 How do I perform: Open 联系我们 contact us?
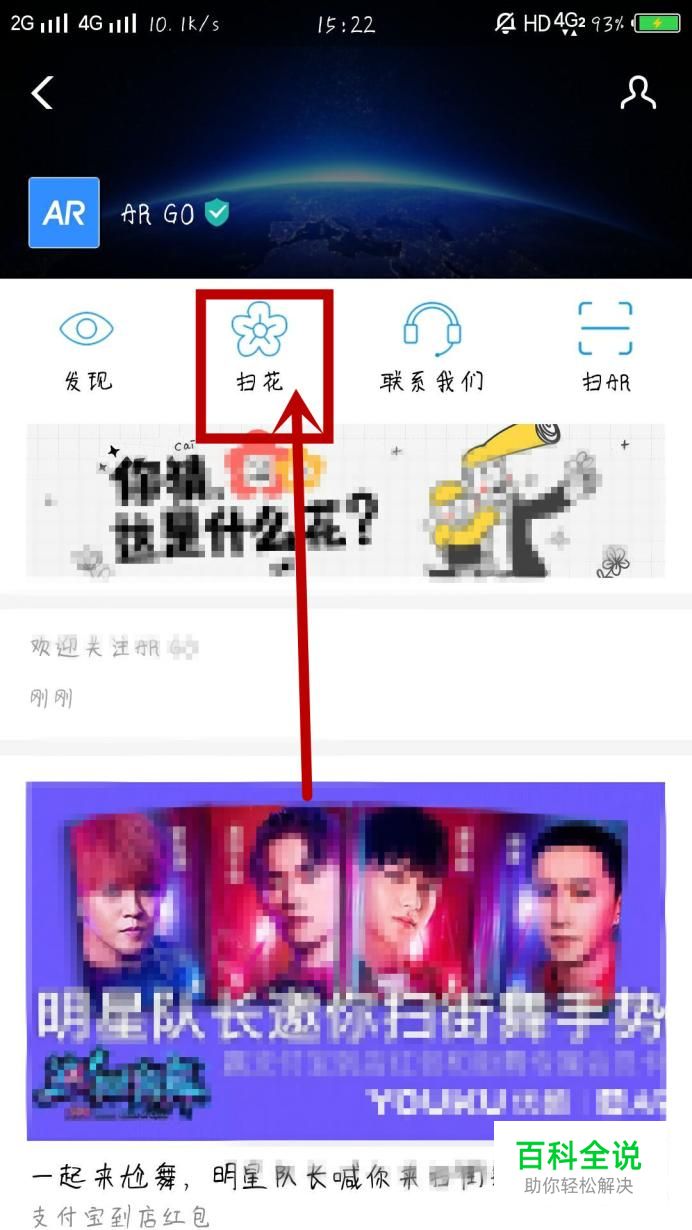coord(432,350)
